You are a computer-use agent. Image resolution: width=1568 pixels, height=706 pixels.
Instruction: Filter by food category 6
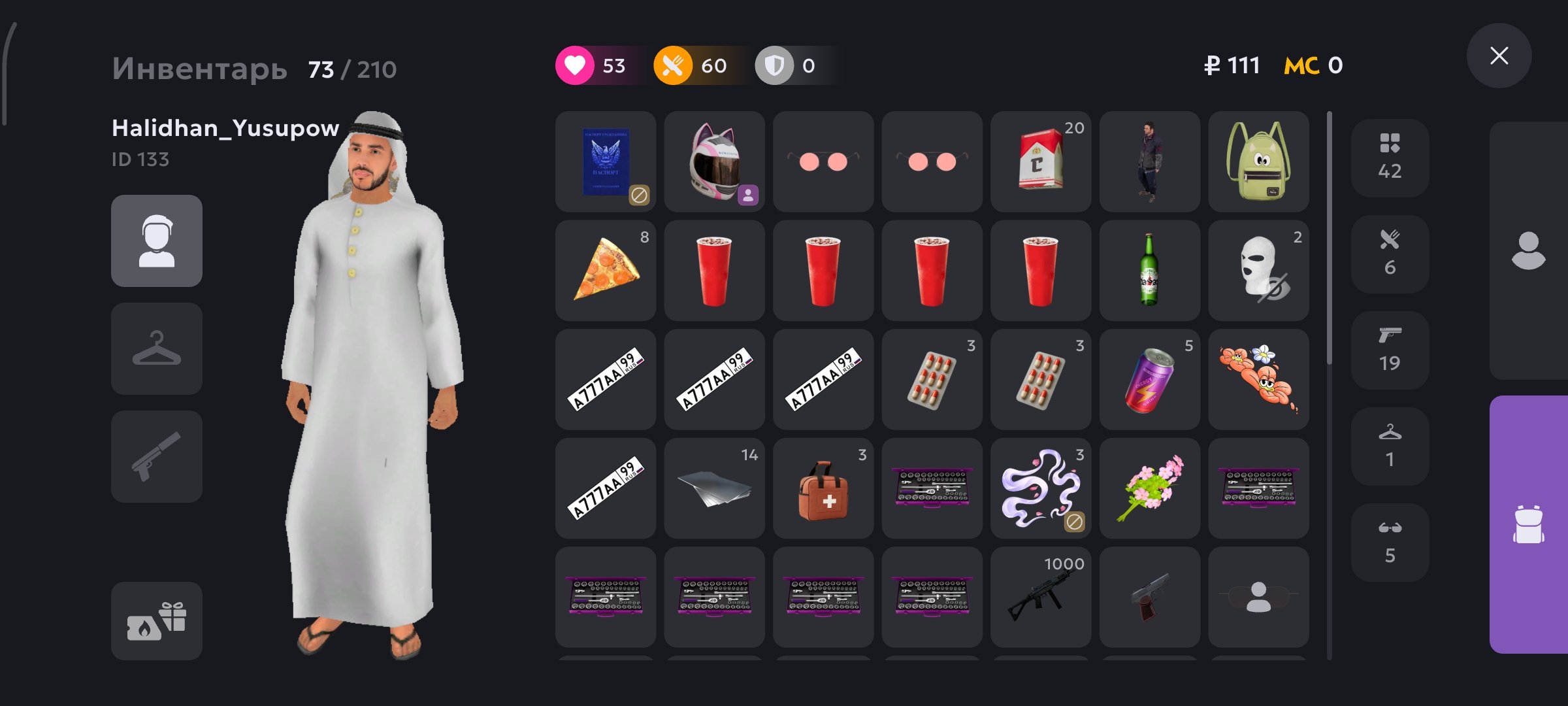1390,254
